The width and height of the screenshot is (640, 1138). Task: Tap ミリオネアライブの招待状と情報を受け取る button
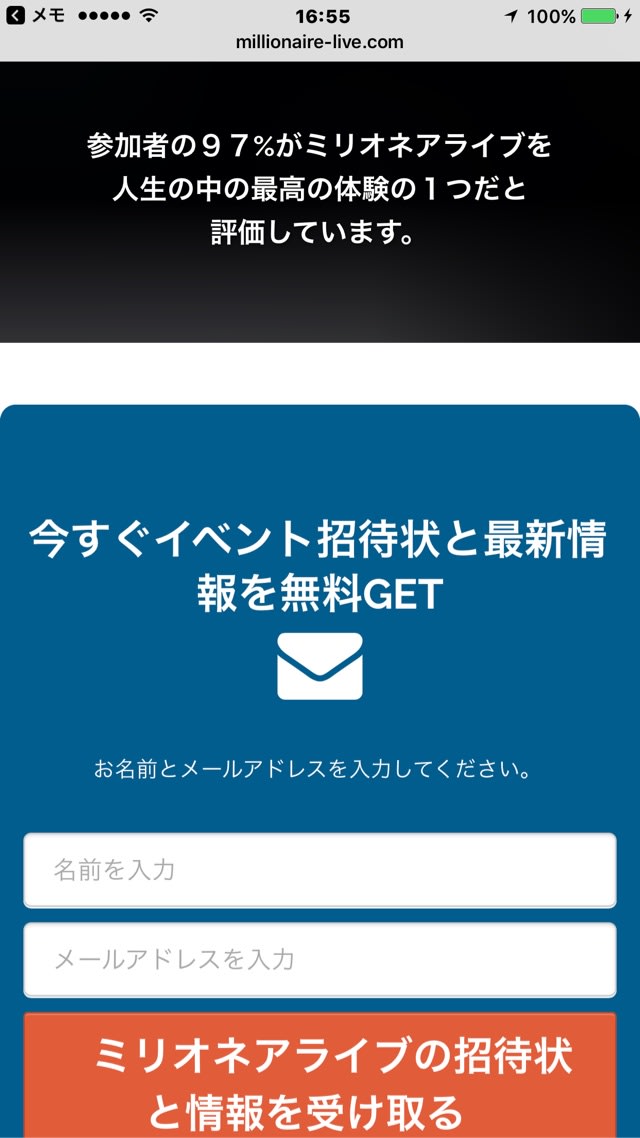tap(320, 1080)
